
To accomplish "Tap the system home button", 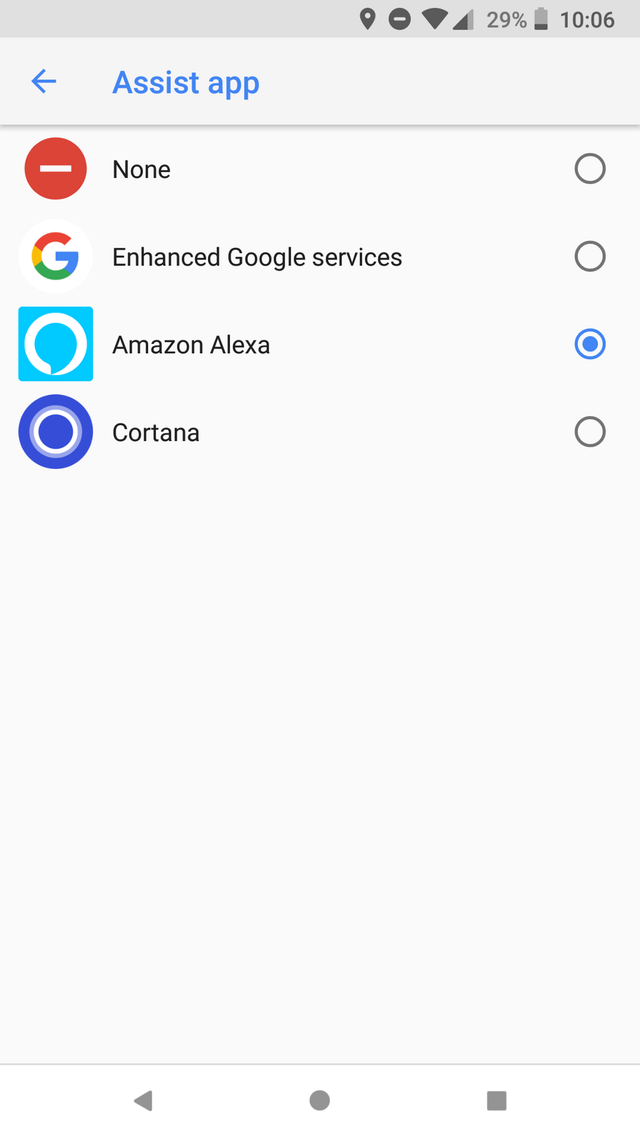I will [x=320, y=1100].
